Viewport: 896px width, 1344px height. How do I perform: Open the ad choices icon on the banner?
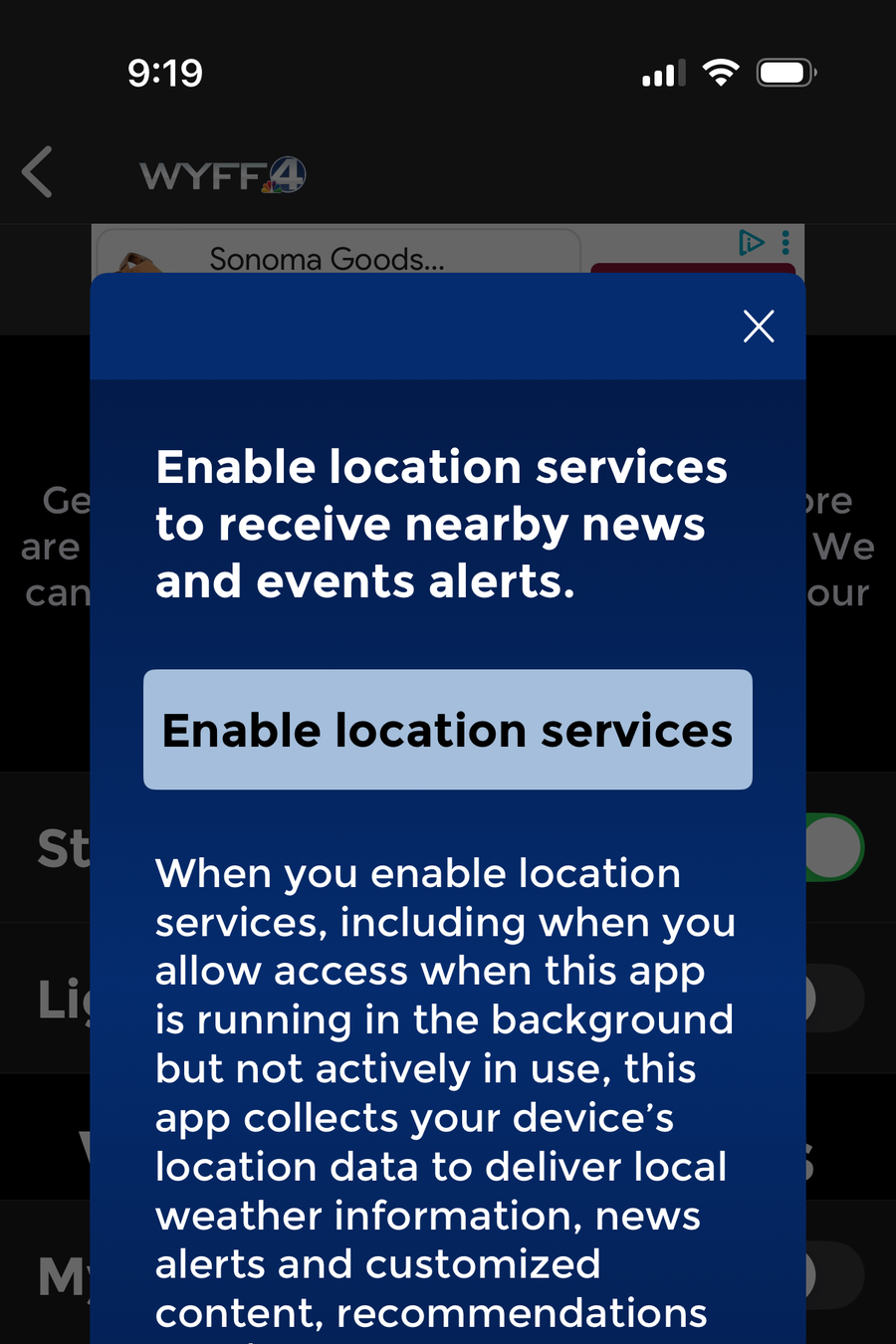point(751,242)
